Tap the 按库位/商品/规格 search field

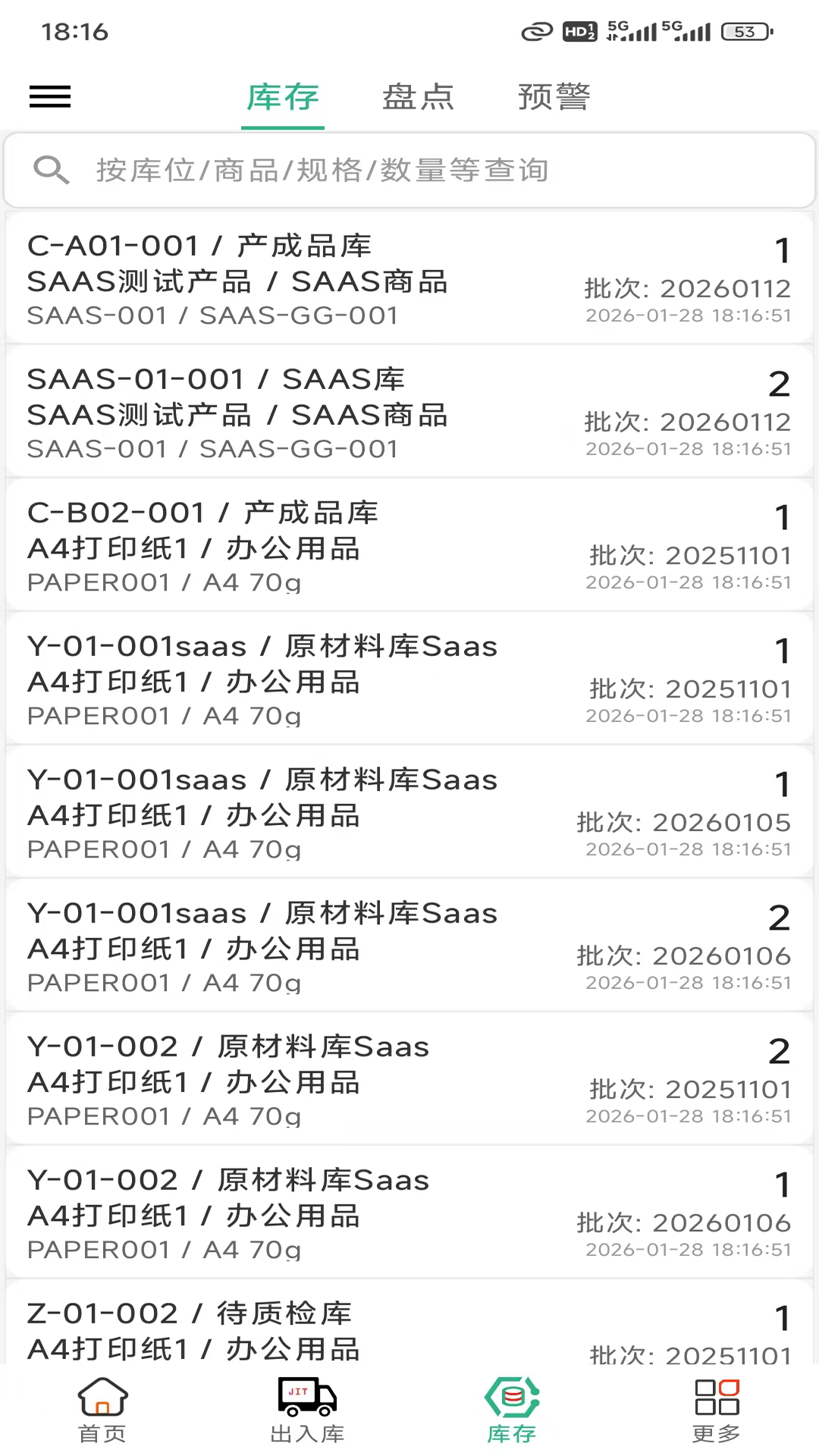pyautogui.click(x=409, y=170)
